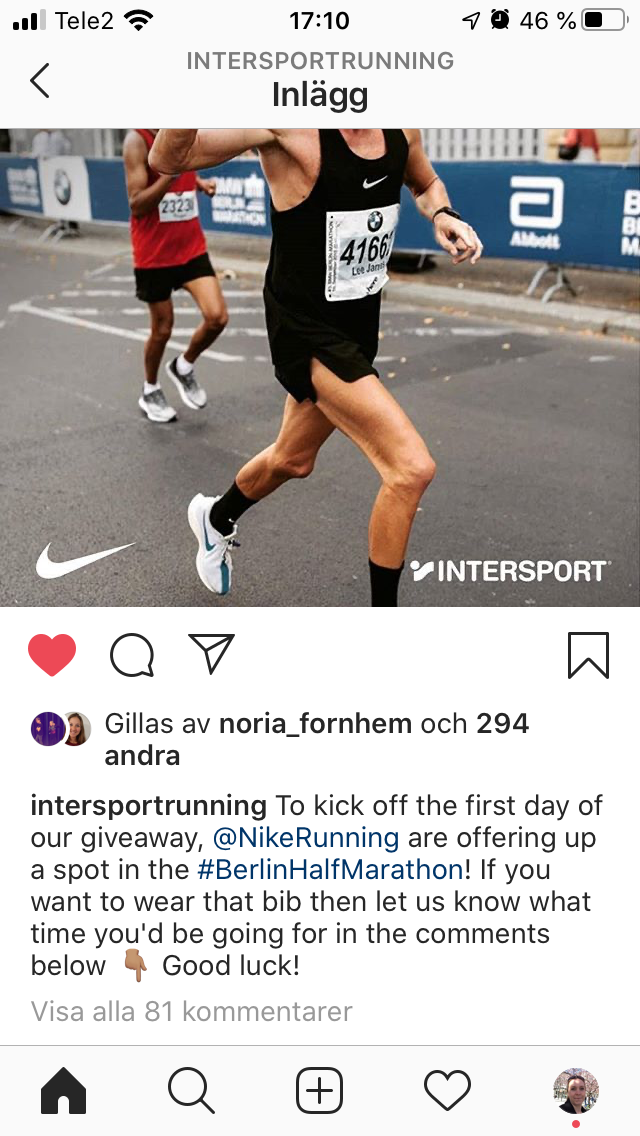Save the post with the bookmark icon
640x1136 pixels.
pyautogui.click(x=588, y=656)
